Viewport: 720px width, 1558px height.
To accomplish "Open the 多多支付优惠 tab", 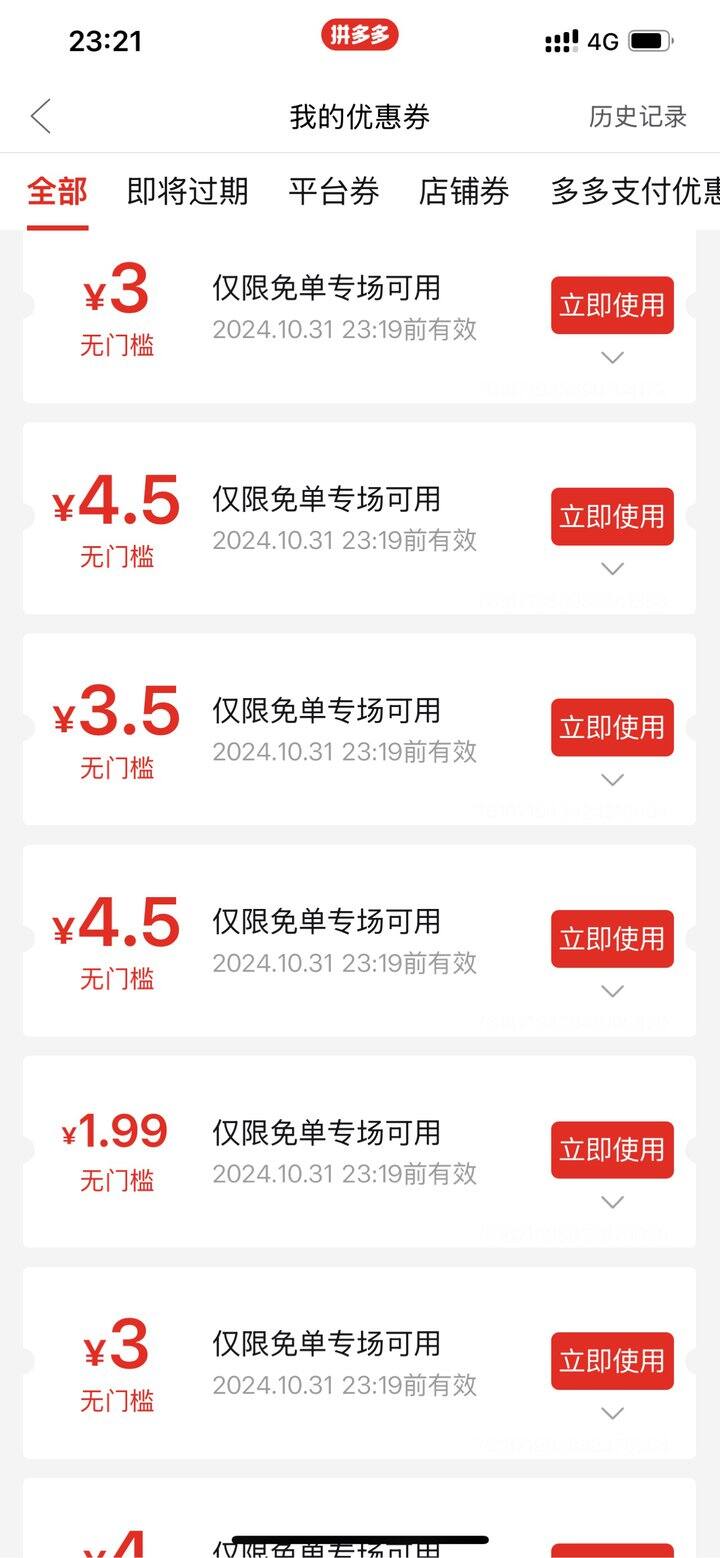I will pyautogui.click(x=635, y=191).
